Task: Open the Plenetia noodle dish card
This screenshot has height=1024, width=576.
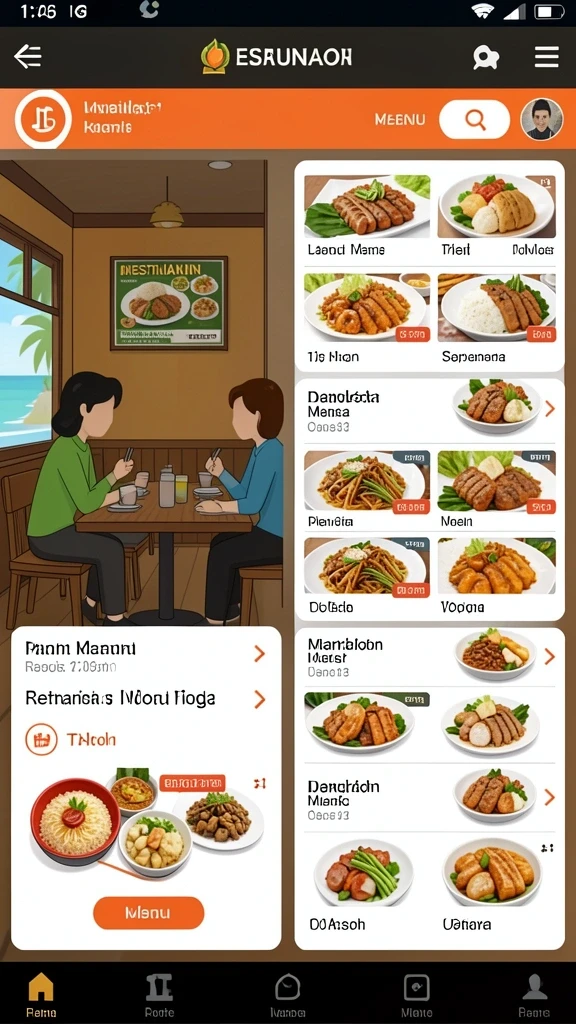Action: point(367,488)
